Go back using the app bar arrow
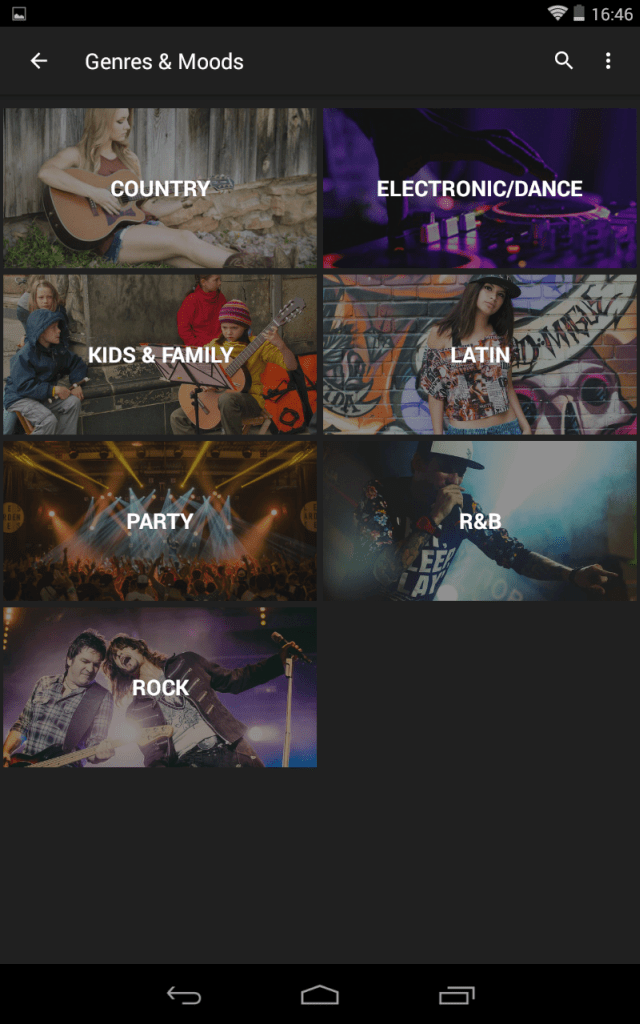 pos(39,61)
